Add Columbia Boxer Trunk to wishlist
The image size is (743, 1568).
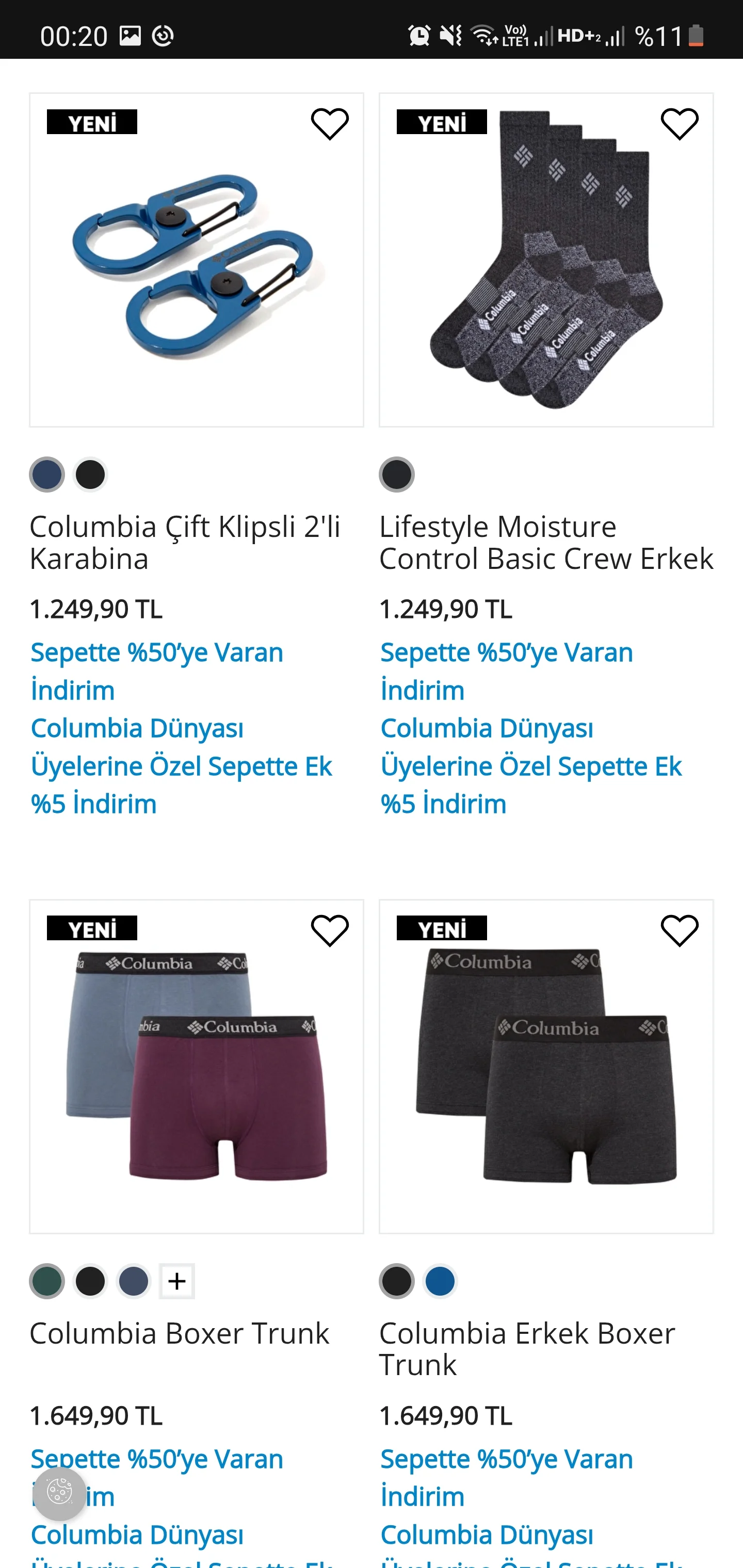point(330,930)
